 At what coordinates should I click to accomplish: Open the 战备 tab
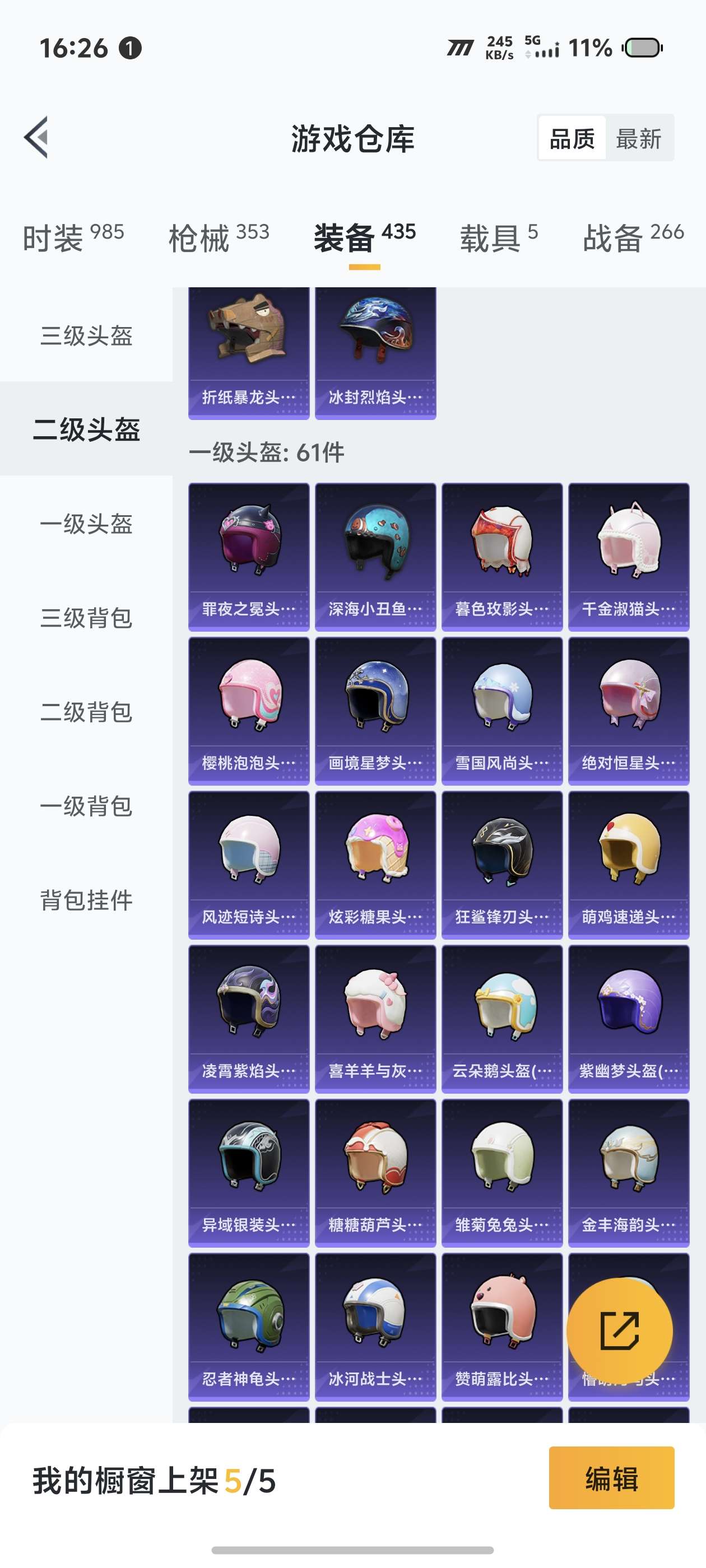(633, 237)
